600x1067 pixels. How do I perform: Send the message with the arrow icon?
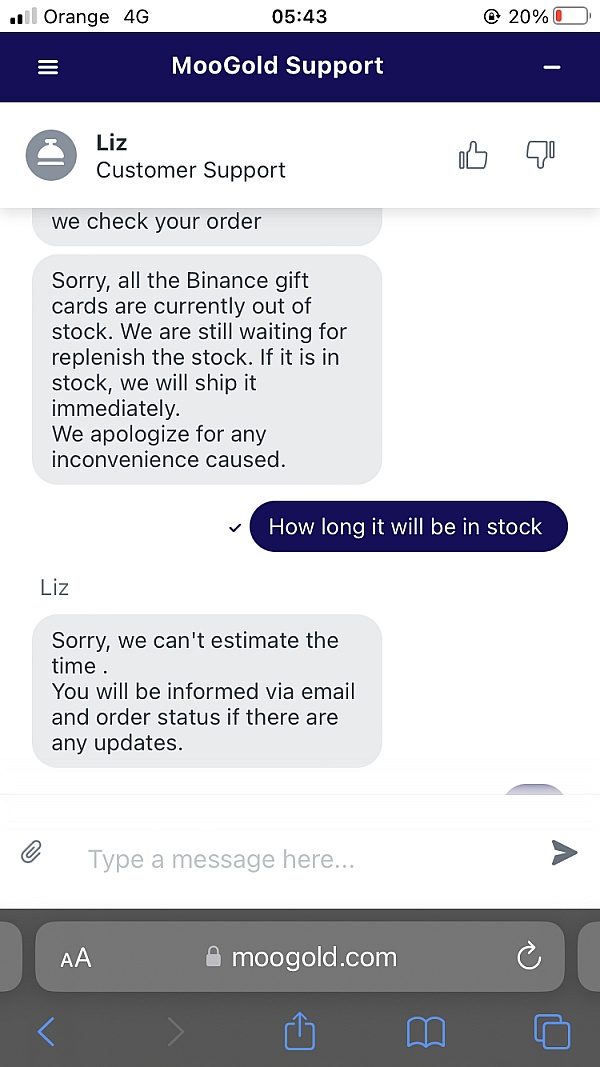coord(564,852)
